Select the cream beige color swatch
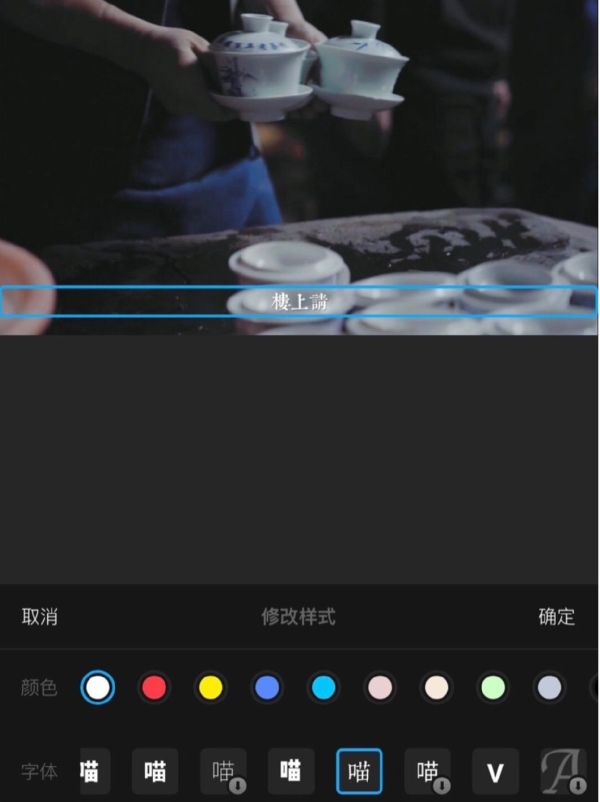Screen dimensions: 600x802 point(435,688)
